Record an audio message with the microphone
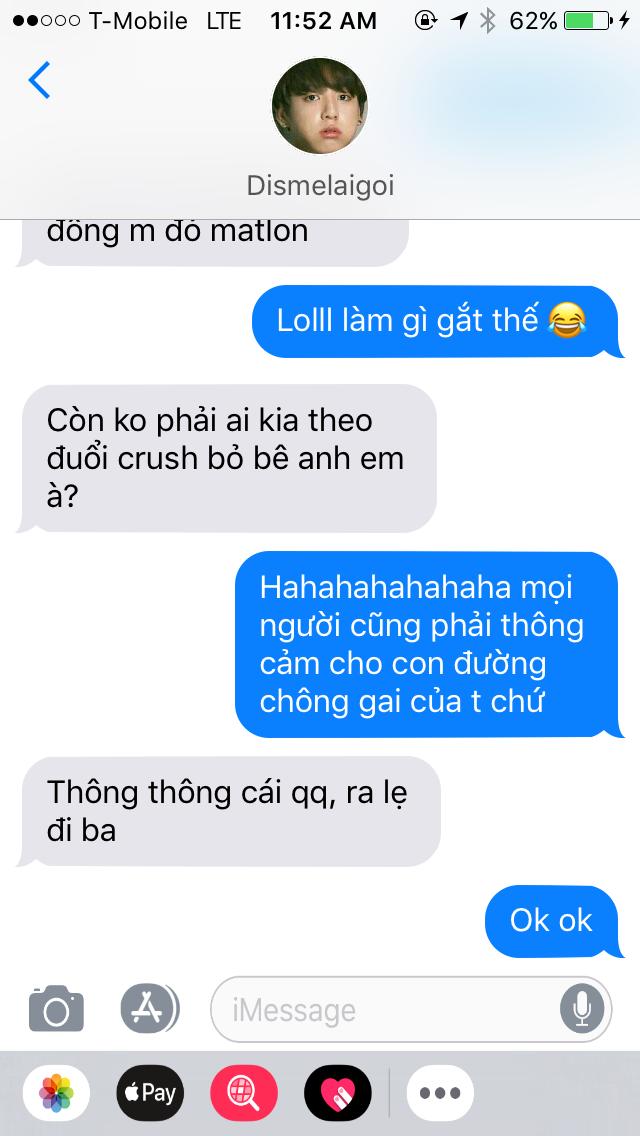This screenshot has width=640, height=1136. click(582, 1009)
